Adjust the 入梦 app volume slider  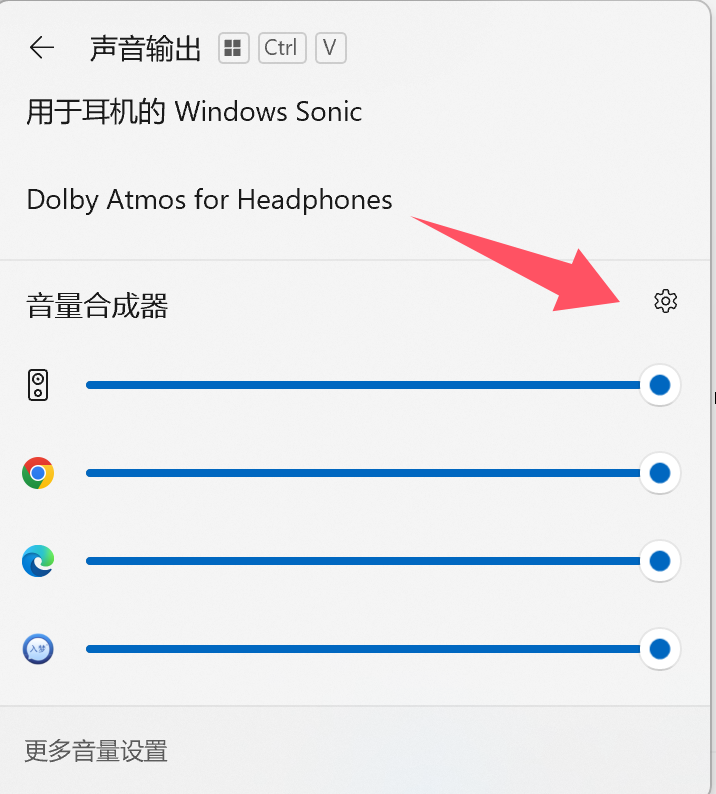[x=659, y=649]
